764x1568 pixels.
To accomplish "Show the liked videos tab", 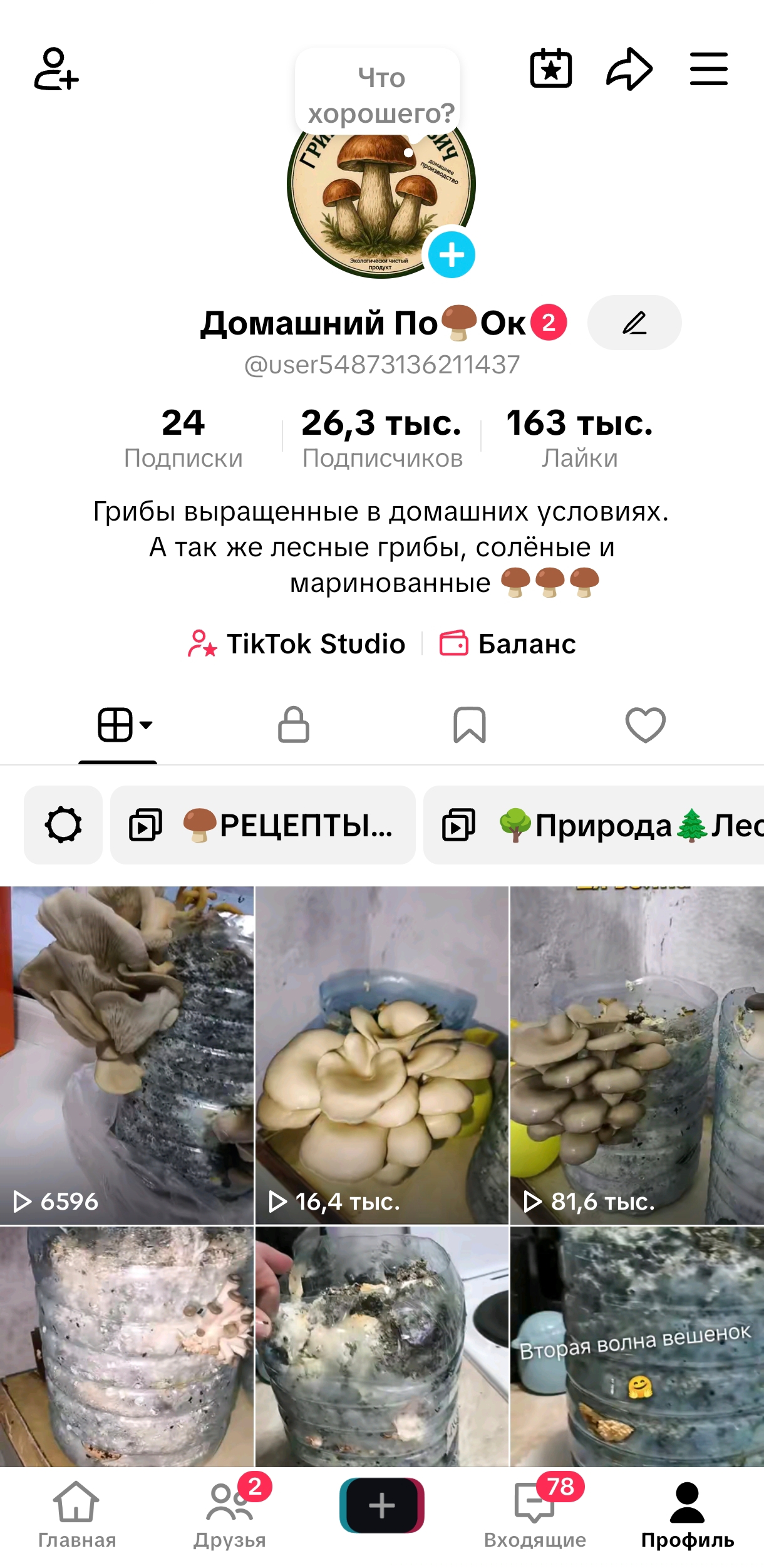I will 646,725.
